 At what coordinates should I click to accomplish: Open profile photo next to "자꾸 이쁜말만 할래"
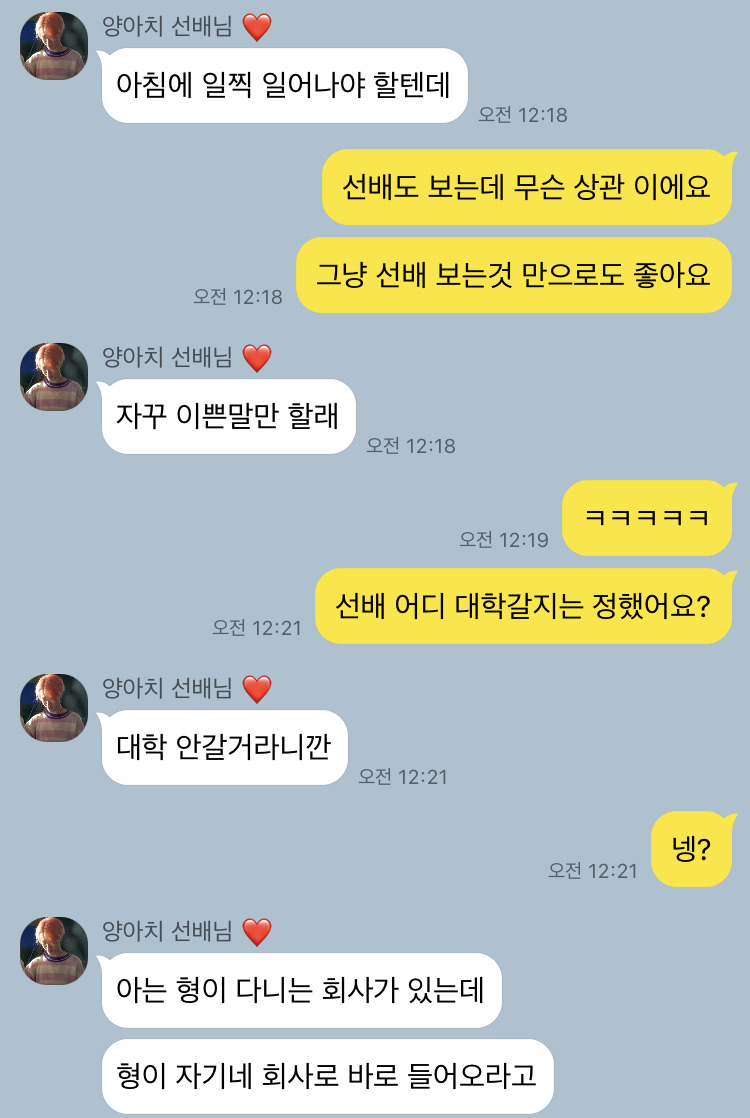pyautogui.click(x=54, y=377)
